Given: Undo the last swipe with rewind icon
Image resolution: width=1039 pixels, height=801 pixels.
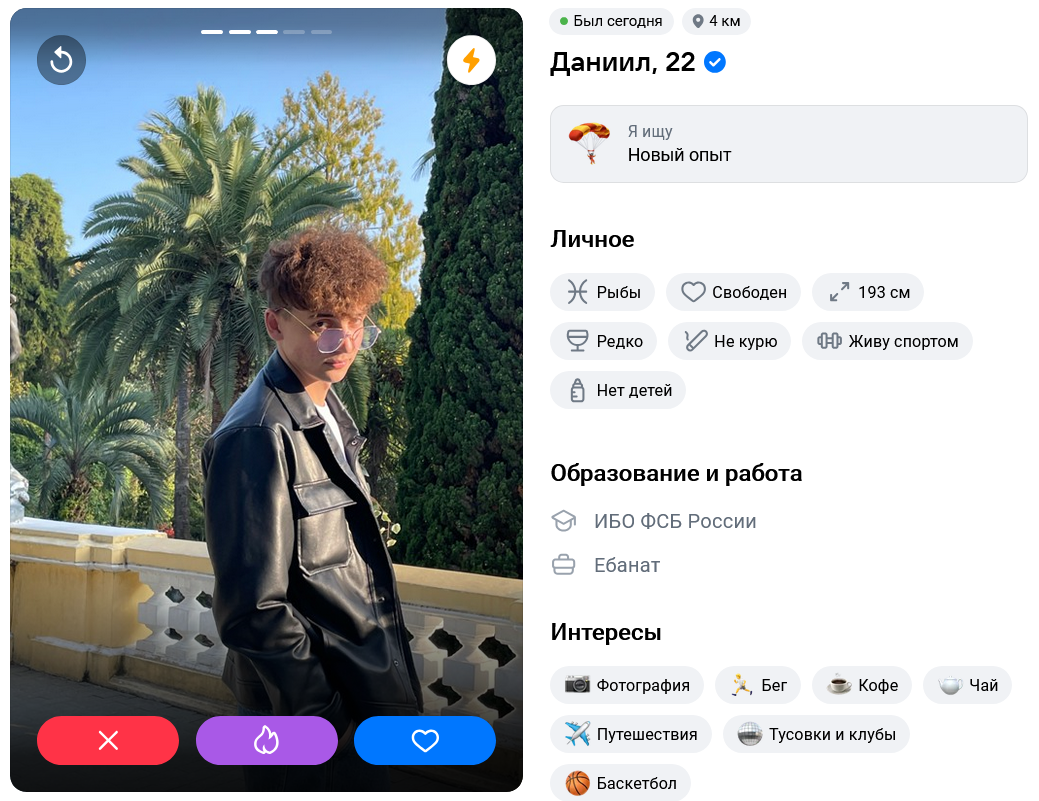Looking at the screenshot, I should (61, 61).
